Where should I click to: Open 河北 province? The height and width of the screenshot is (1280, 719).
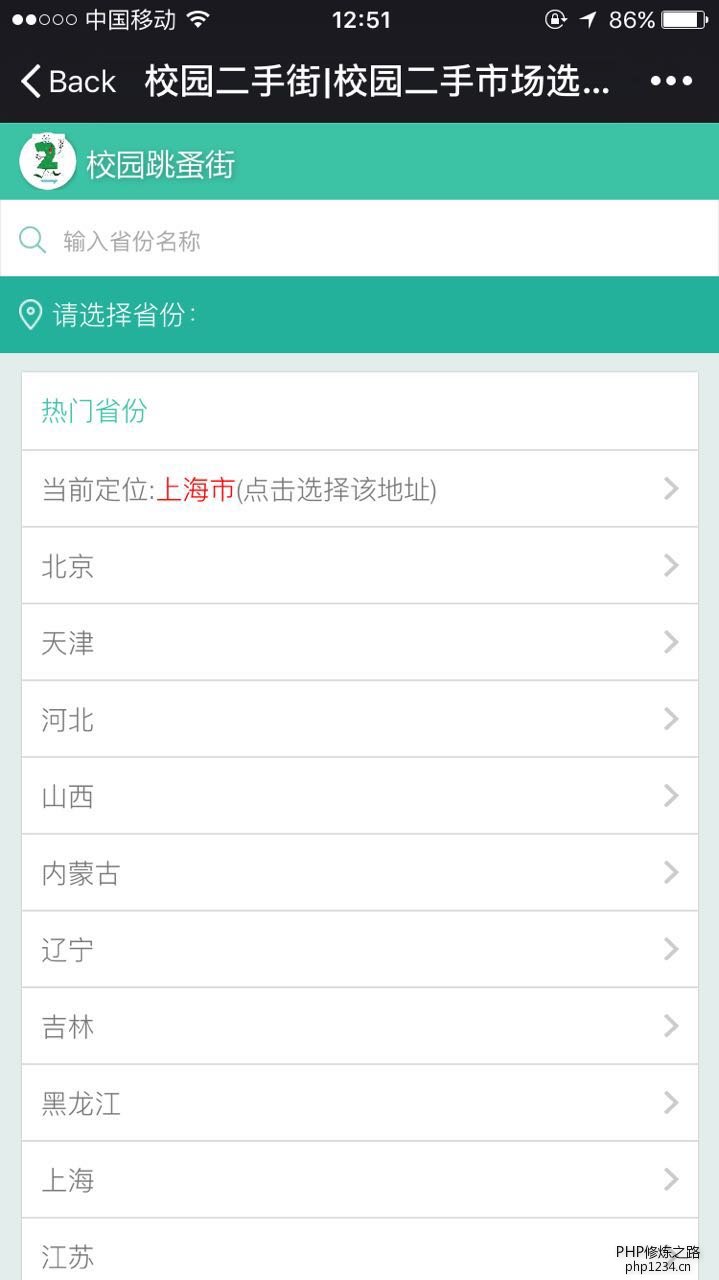pyautogui.click(x=359, y=719)
